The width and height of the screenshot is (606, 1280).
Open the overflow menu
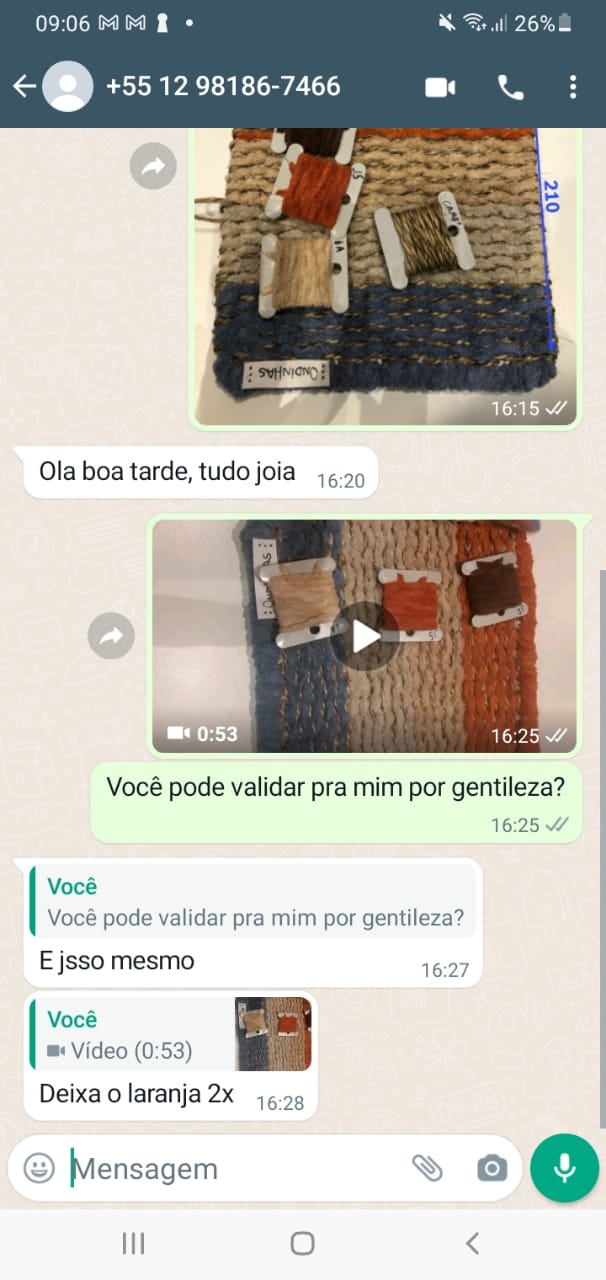pos(573,88)
